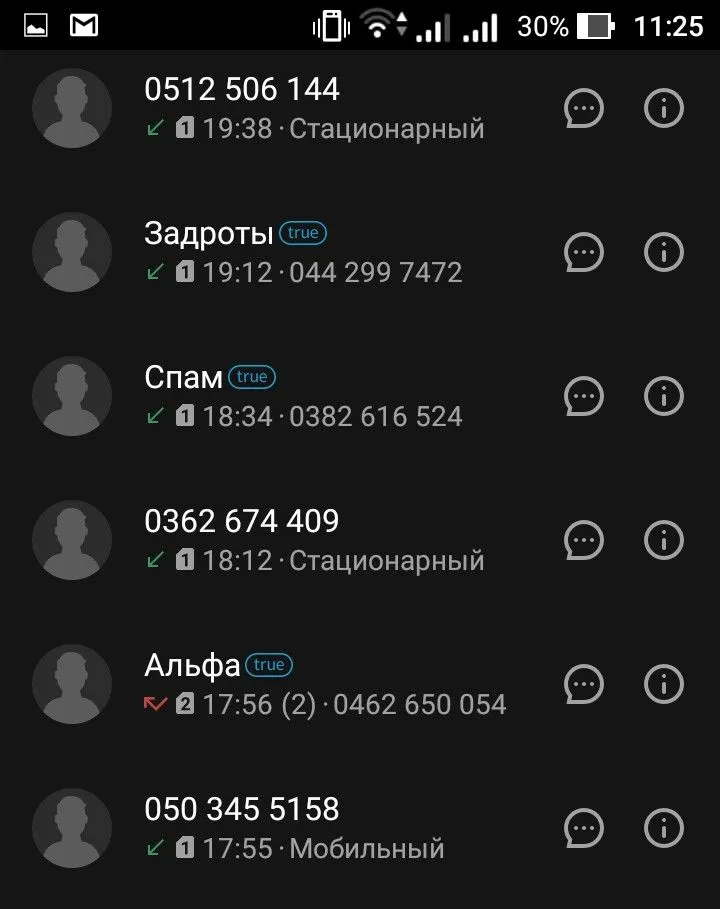Show info for the Спам call
Image resolution: width=720 pixels, height=909 pixels.
click(663, 396)
